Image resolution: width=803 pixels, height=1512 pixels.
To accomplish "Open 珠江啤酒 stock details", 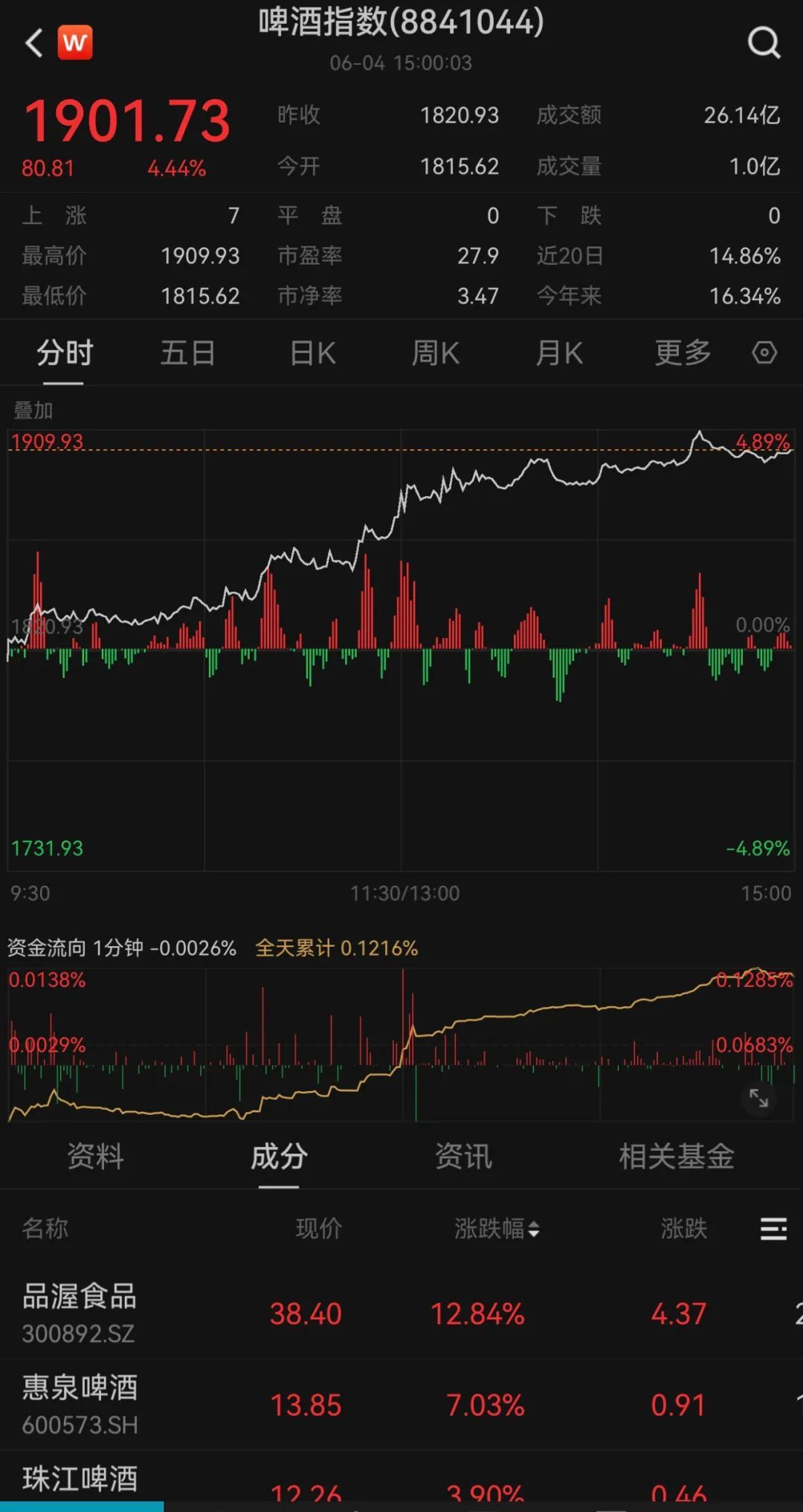I will tap(401, 1482).
